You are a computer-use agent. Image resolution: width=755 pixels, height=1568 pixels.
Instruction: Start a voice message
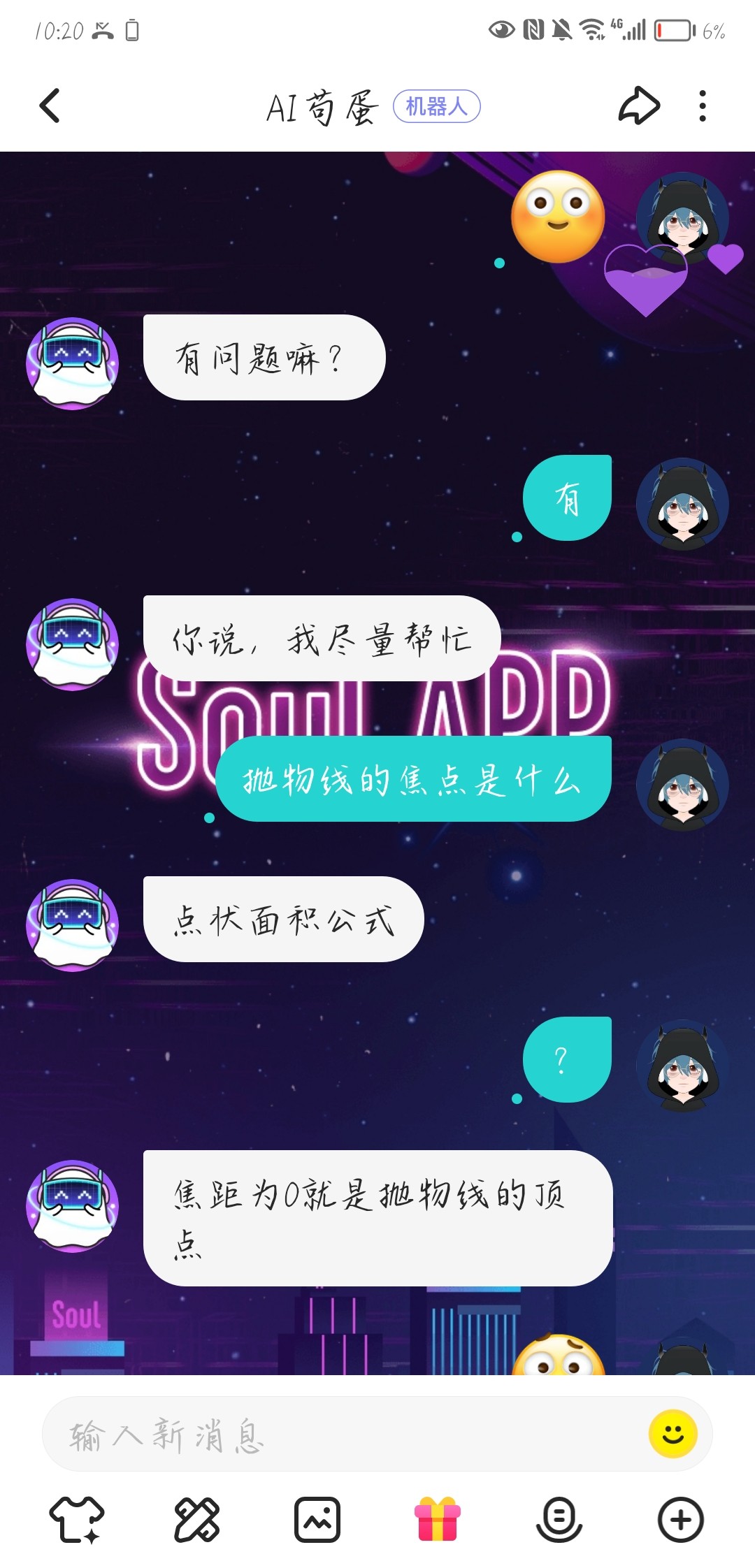click(x=559, y=1519)
